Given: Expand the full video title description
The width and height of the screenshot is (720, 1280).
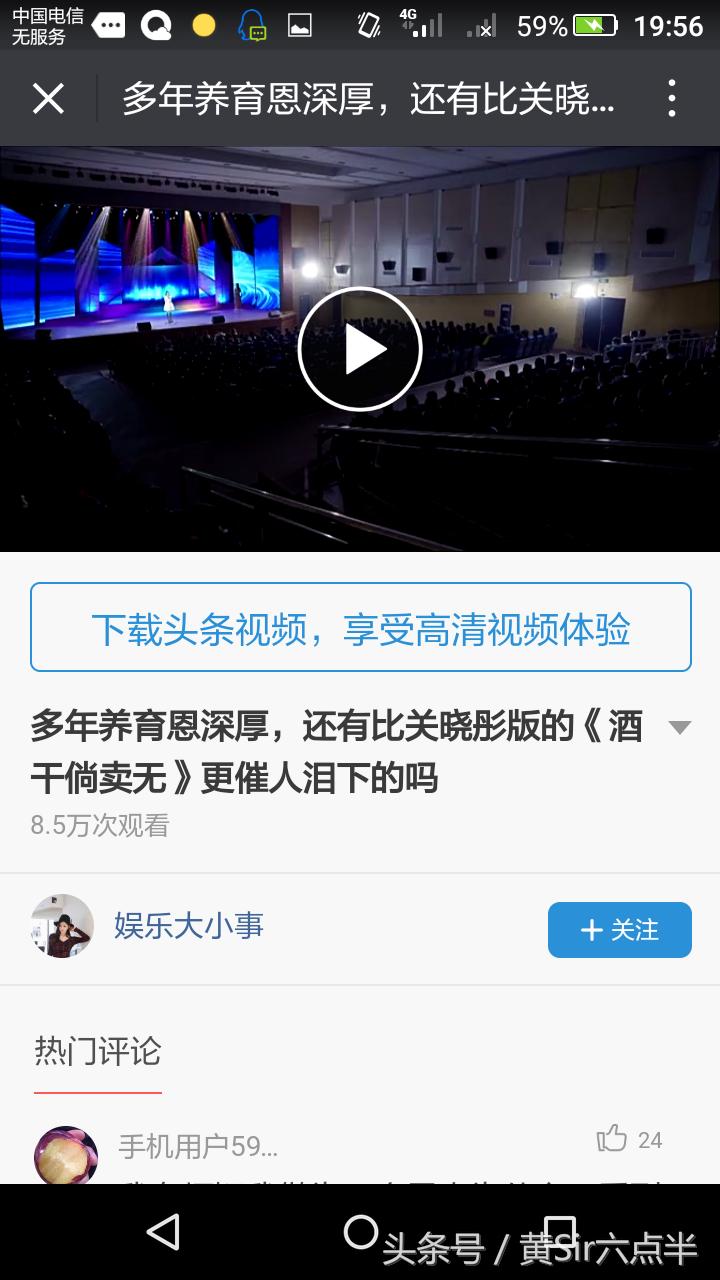Looking at the screenshot, I should (680, 728).
